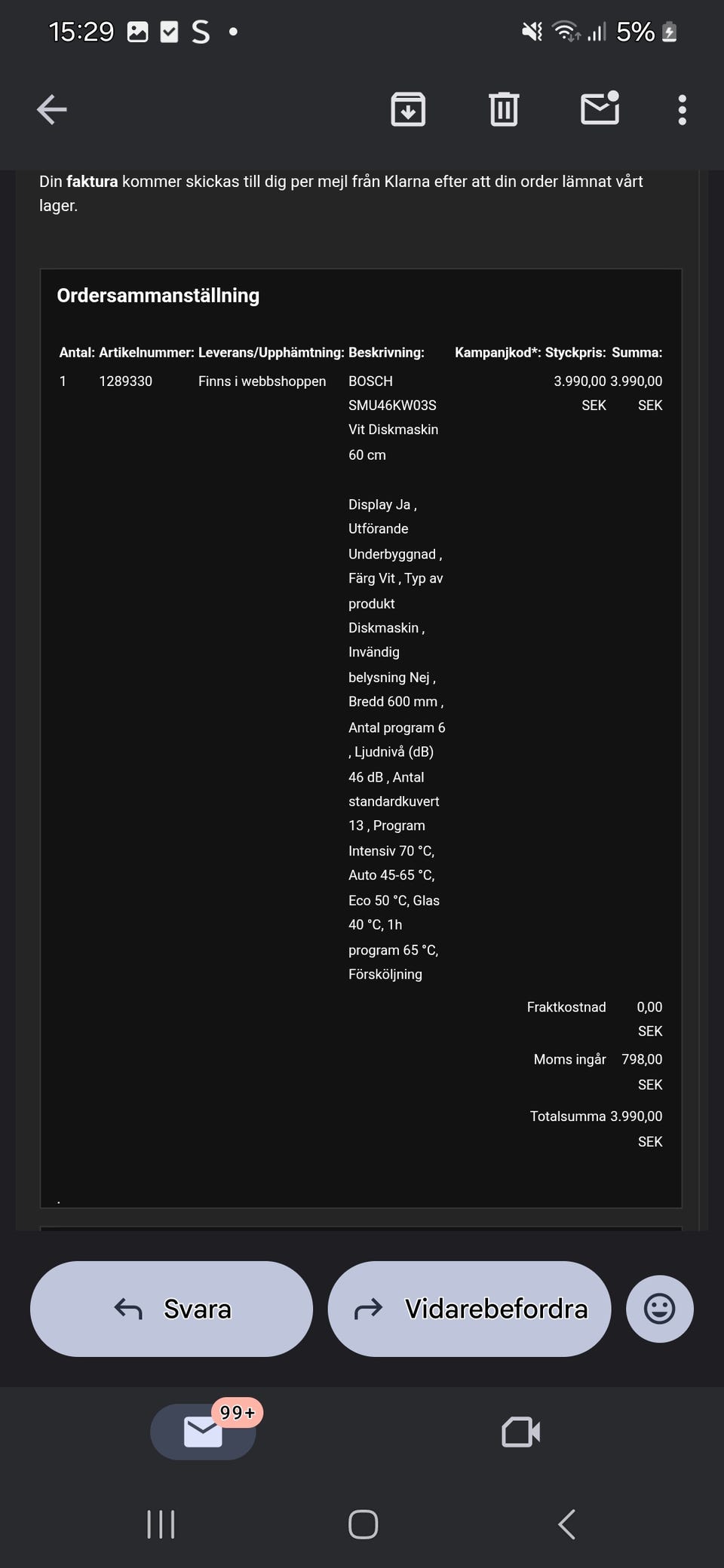This screenshot has width=724, height=1568.
Task: Mark this email as unread
Action: pos(600,108)
